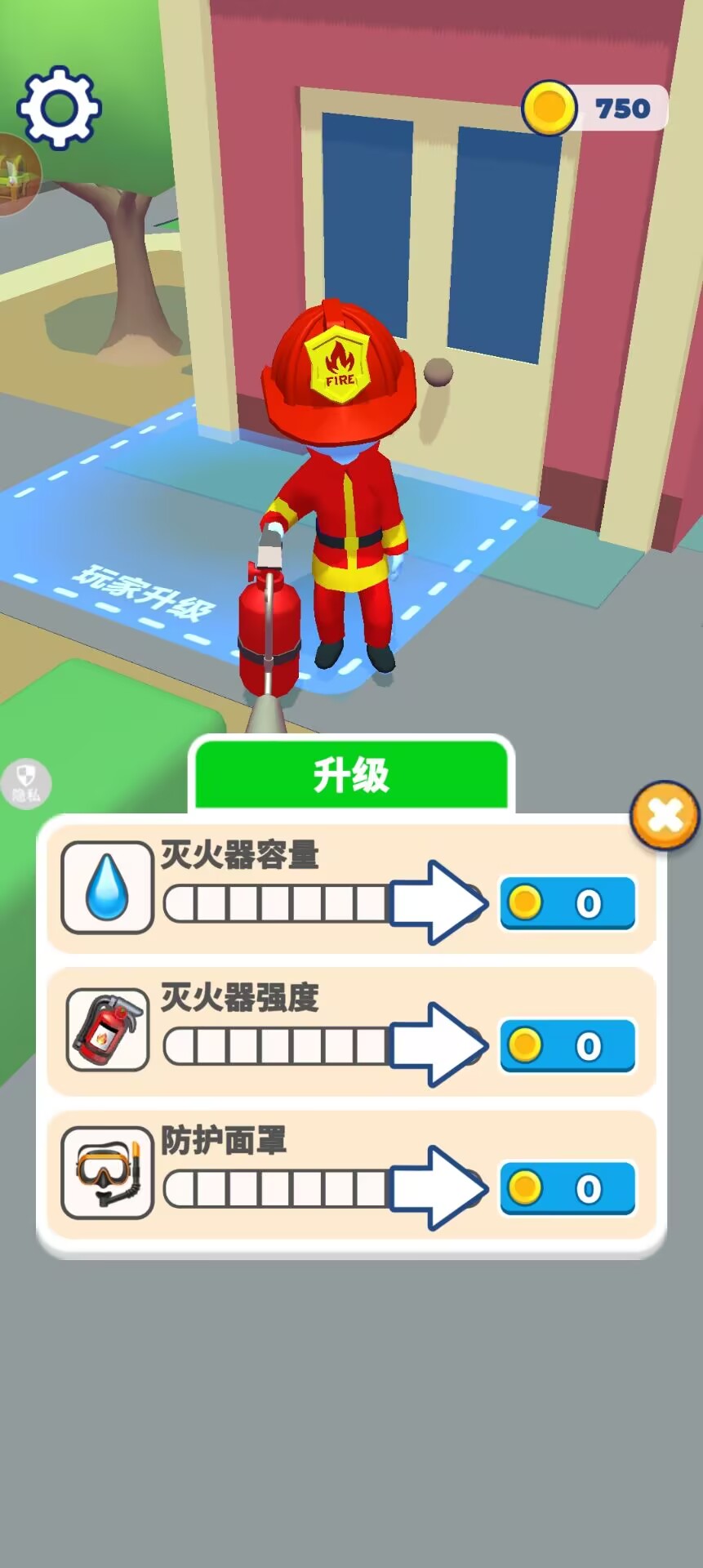The image size is (703, 1568).
Task: Open the settings gear
Action: (59, 108)
